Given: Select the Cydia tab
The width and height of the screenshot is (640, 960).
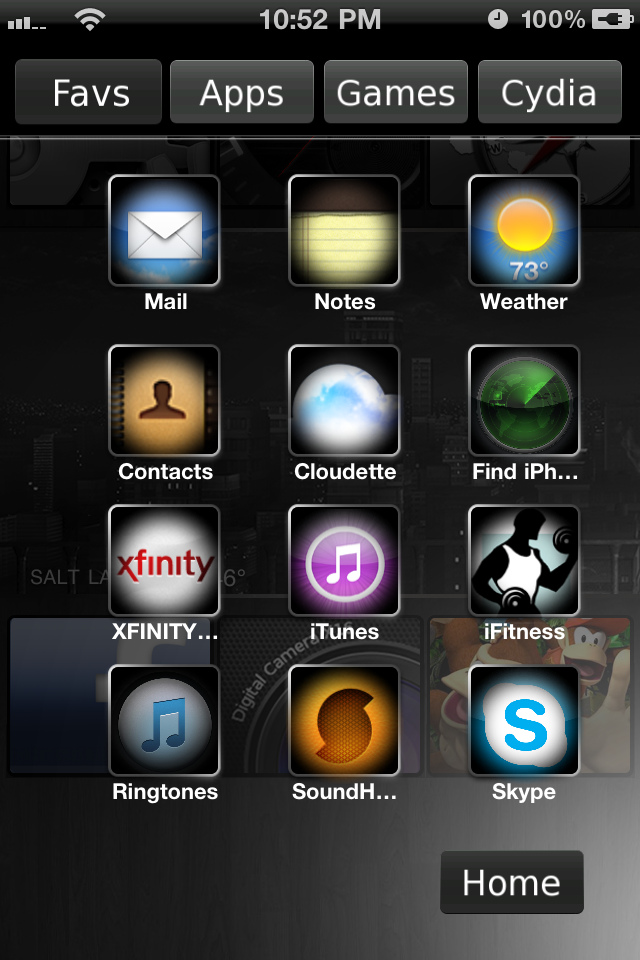Looking at the screenshot, I should coord(549,92).
